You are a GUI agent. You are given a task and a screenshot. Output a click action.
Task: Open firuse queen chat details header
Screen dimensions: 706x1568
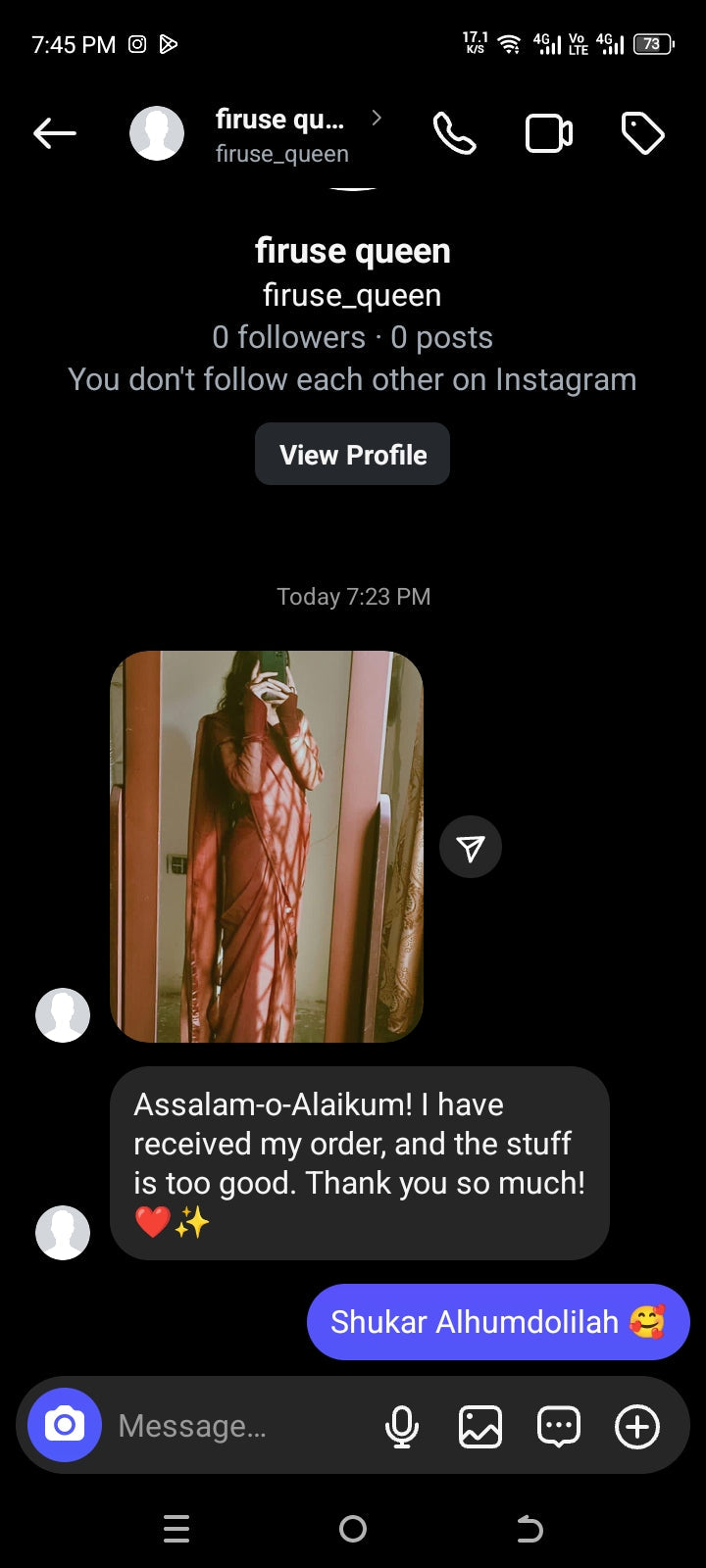tap(280, 134)
